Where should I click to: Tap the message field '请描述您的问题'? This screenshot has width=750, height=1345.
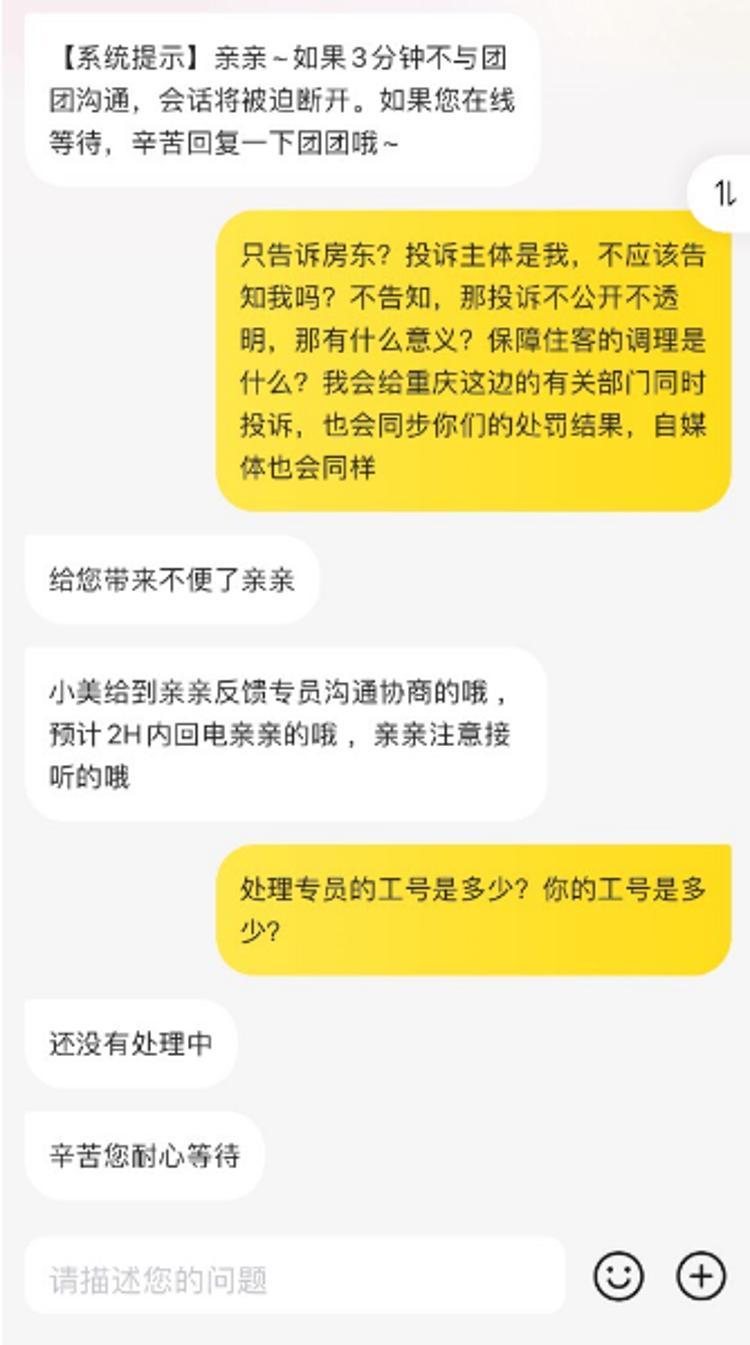click(x=295, y=1279)
